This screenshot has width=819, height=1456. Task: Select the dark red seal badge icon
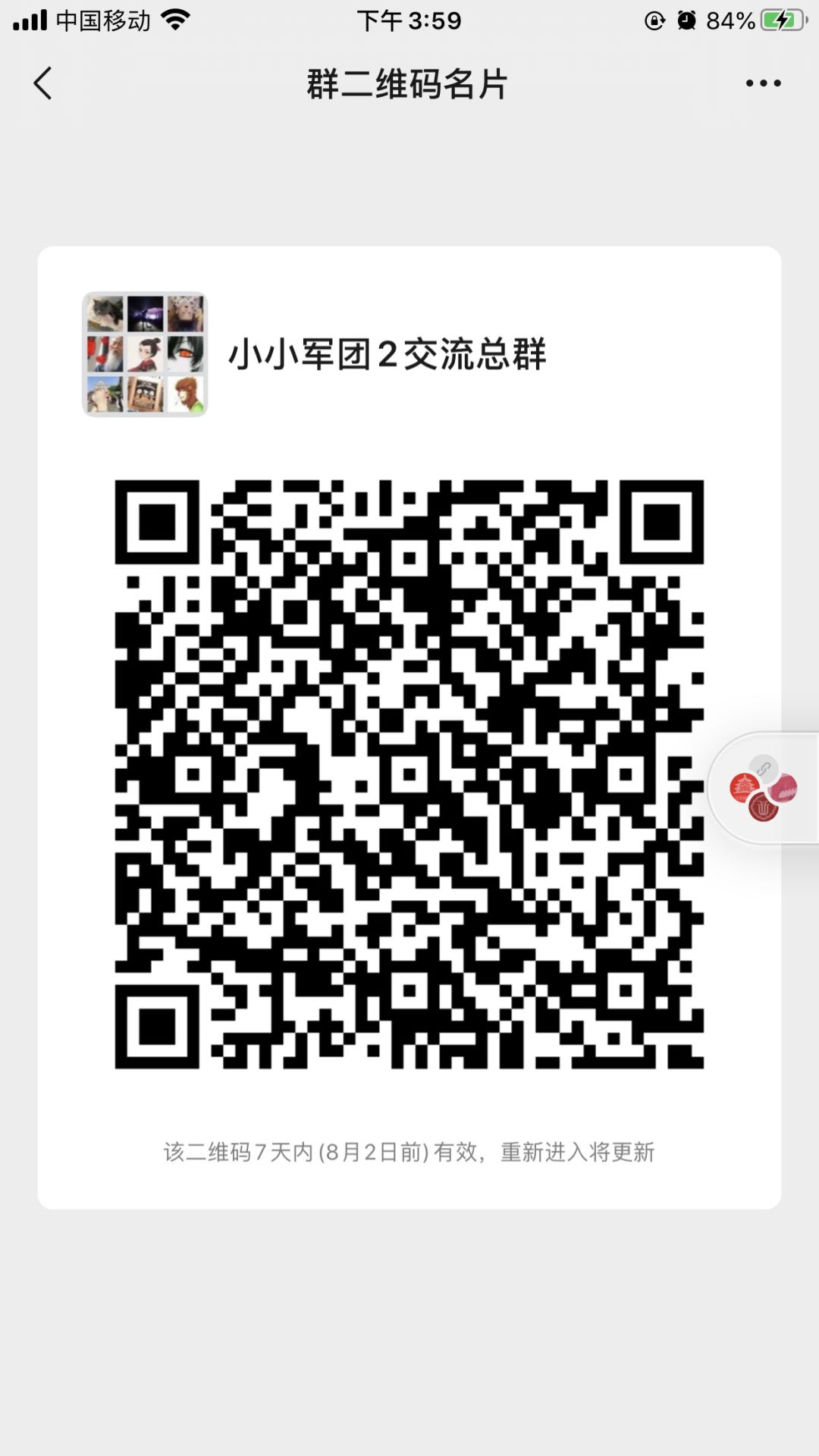(764, 809)
